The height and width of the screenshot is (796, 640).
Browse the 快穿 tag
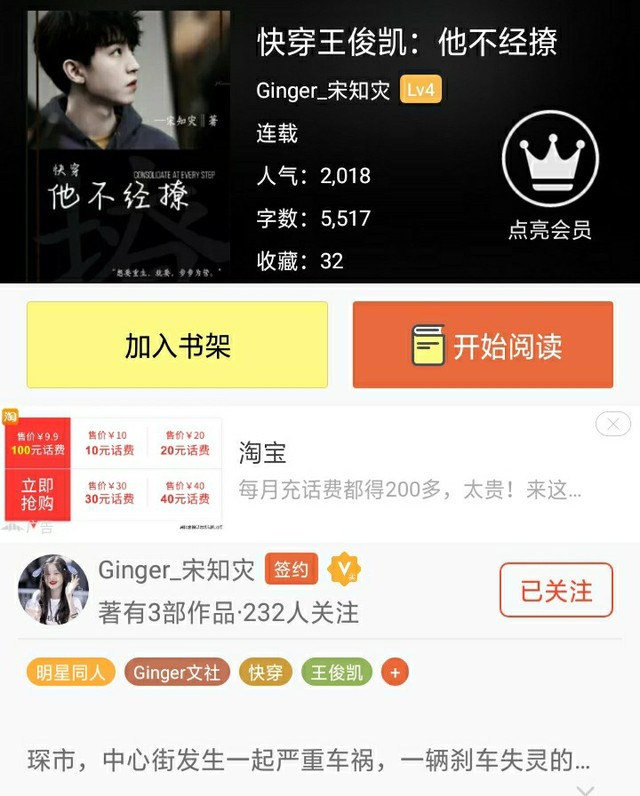[x=265, y=672]
